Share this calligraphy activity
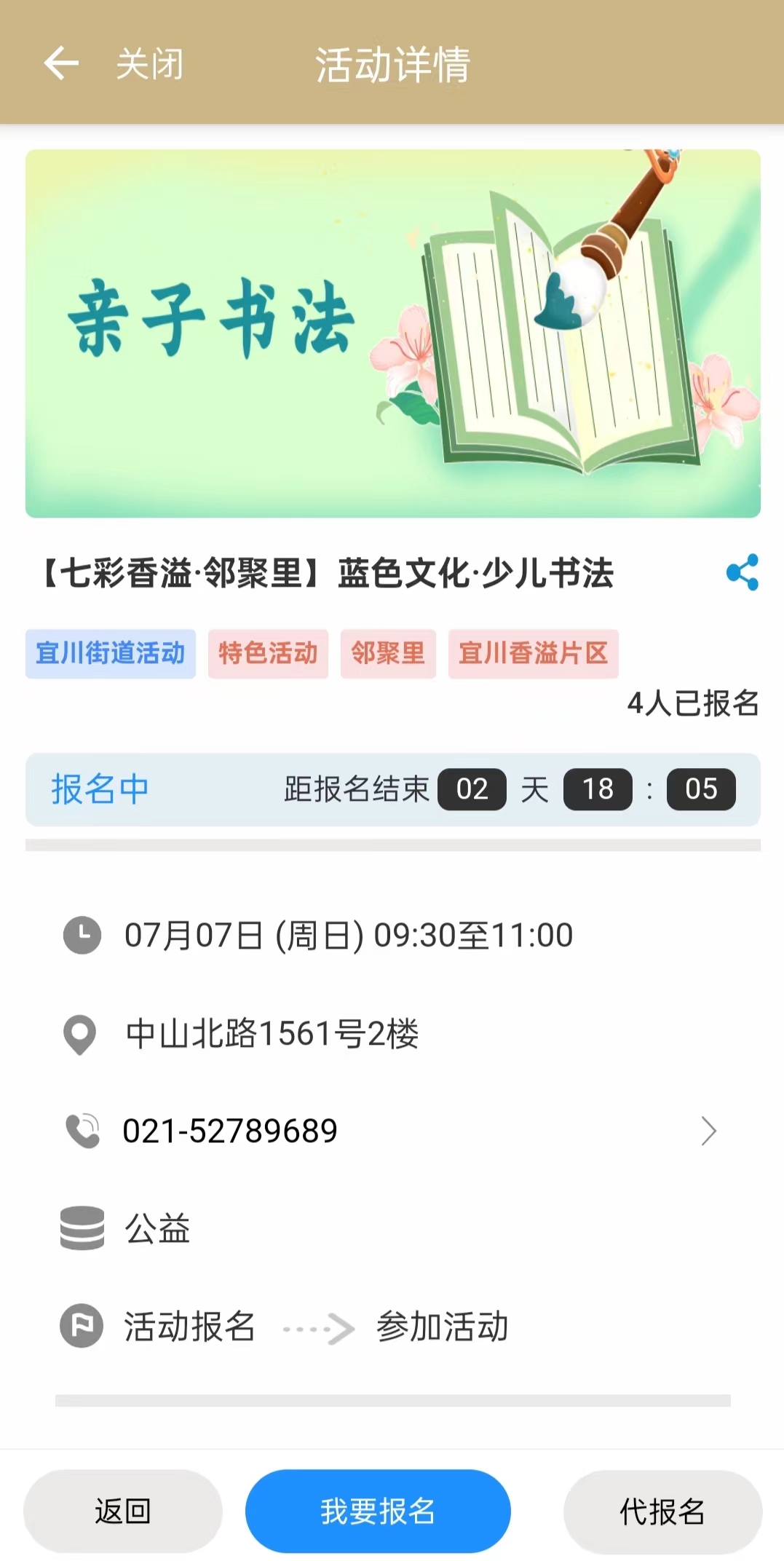 pos(742,572)
